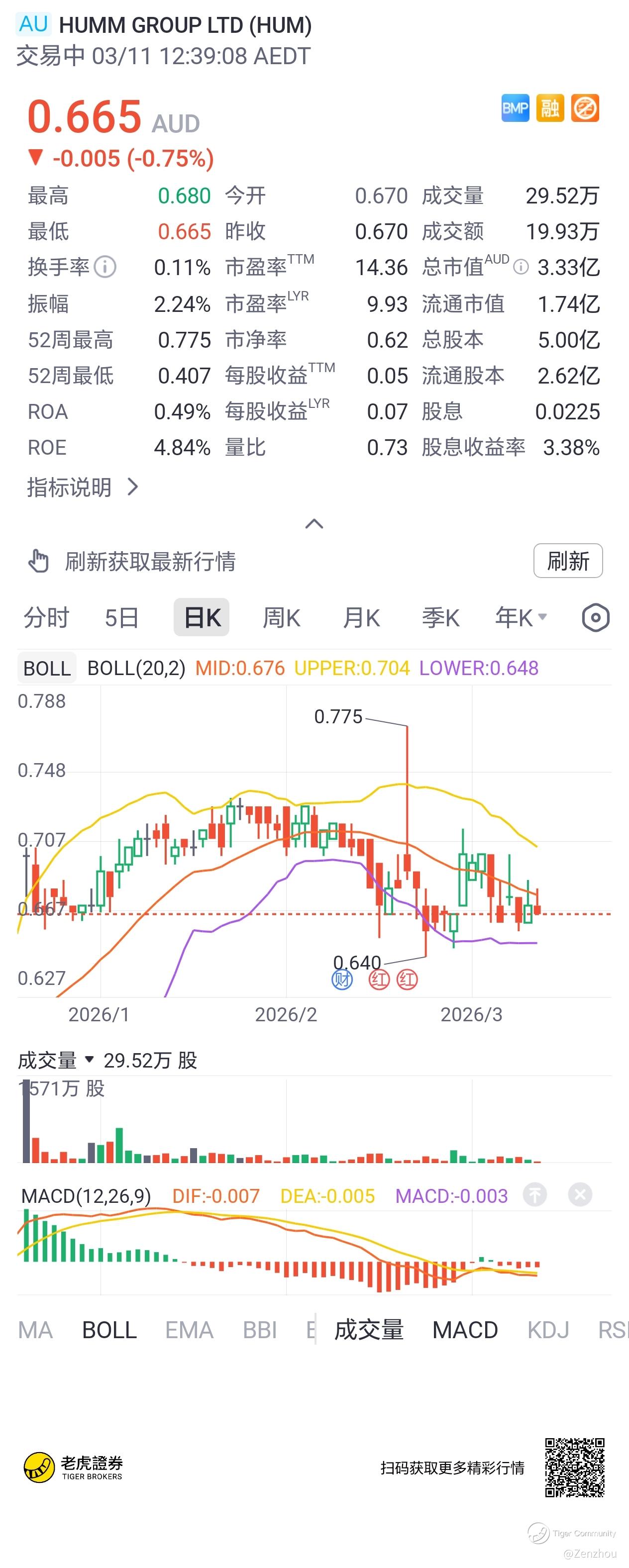
Task: Select the 5日 chart tab
Action: 122,618
